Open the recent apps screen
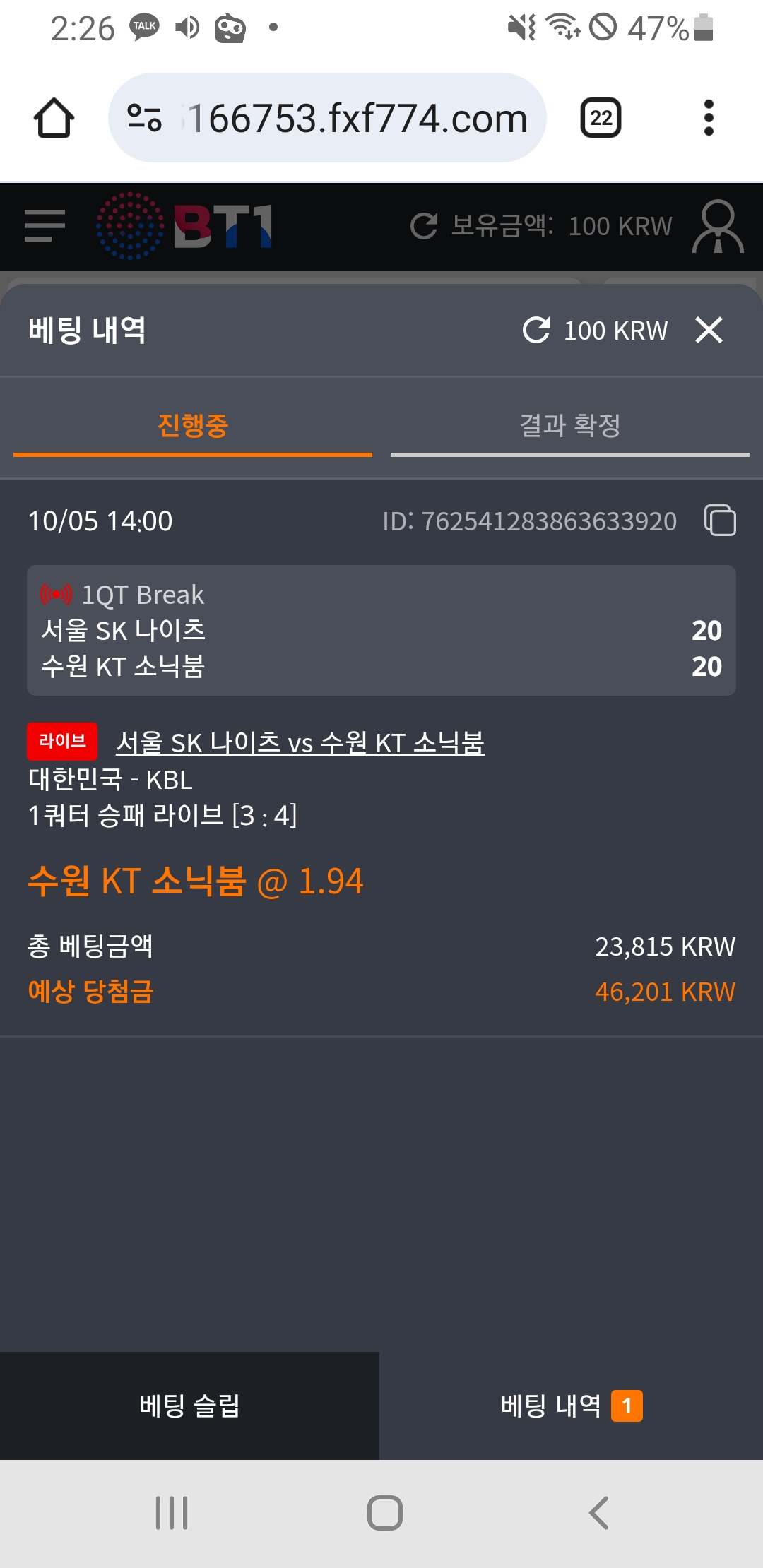 (172, 1513)
